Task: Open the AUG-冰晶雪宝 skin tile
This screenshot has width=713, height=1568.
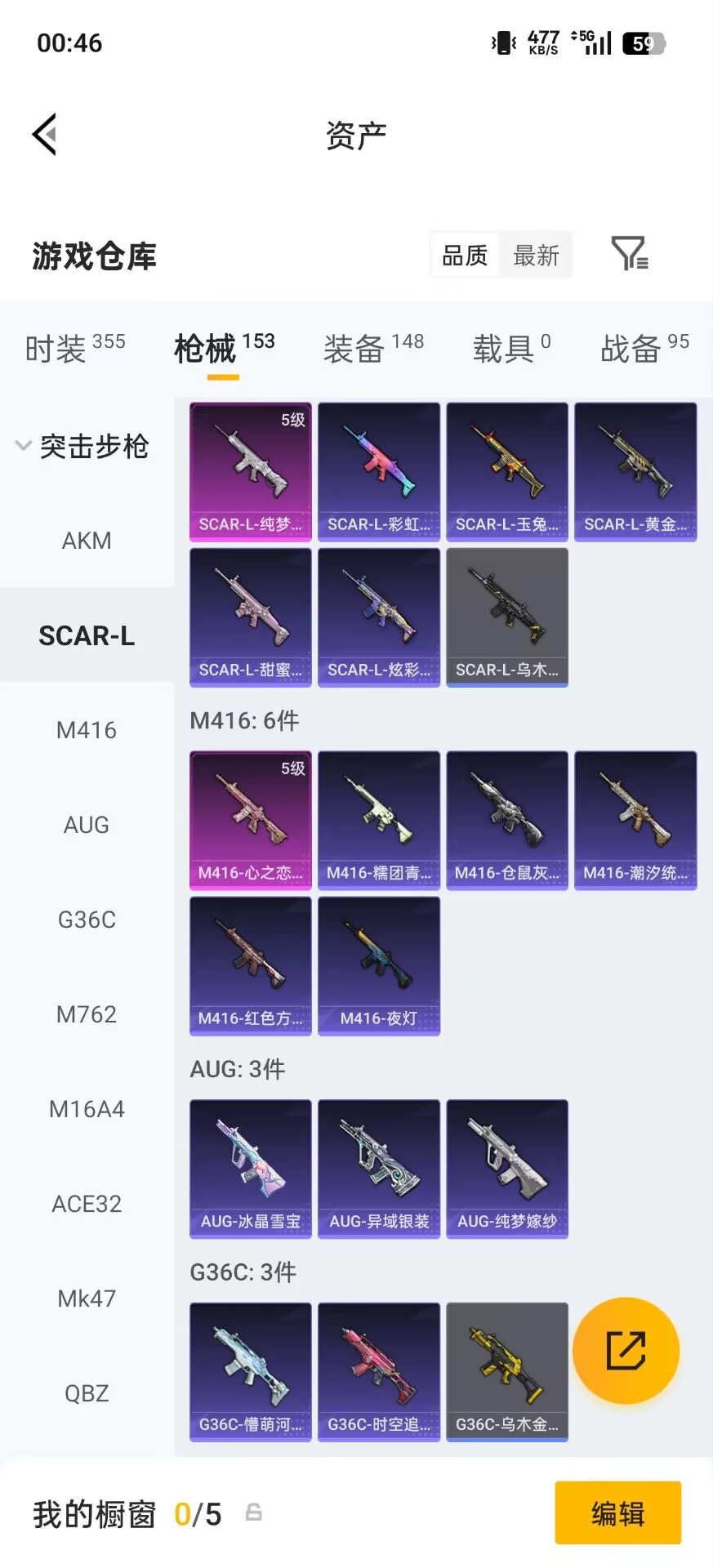Action: point(251,1169)
